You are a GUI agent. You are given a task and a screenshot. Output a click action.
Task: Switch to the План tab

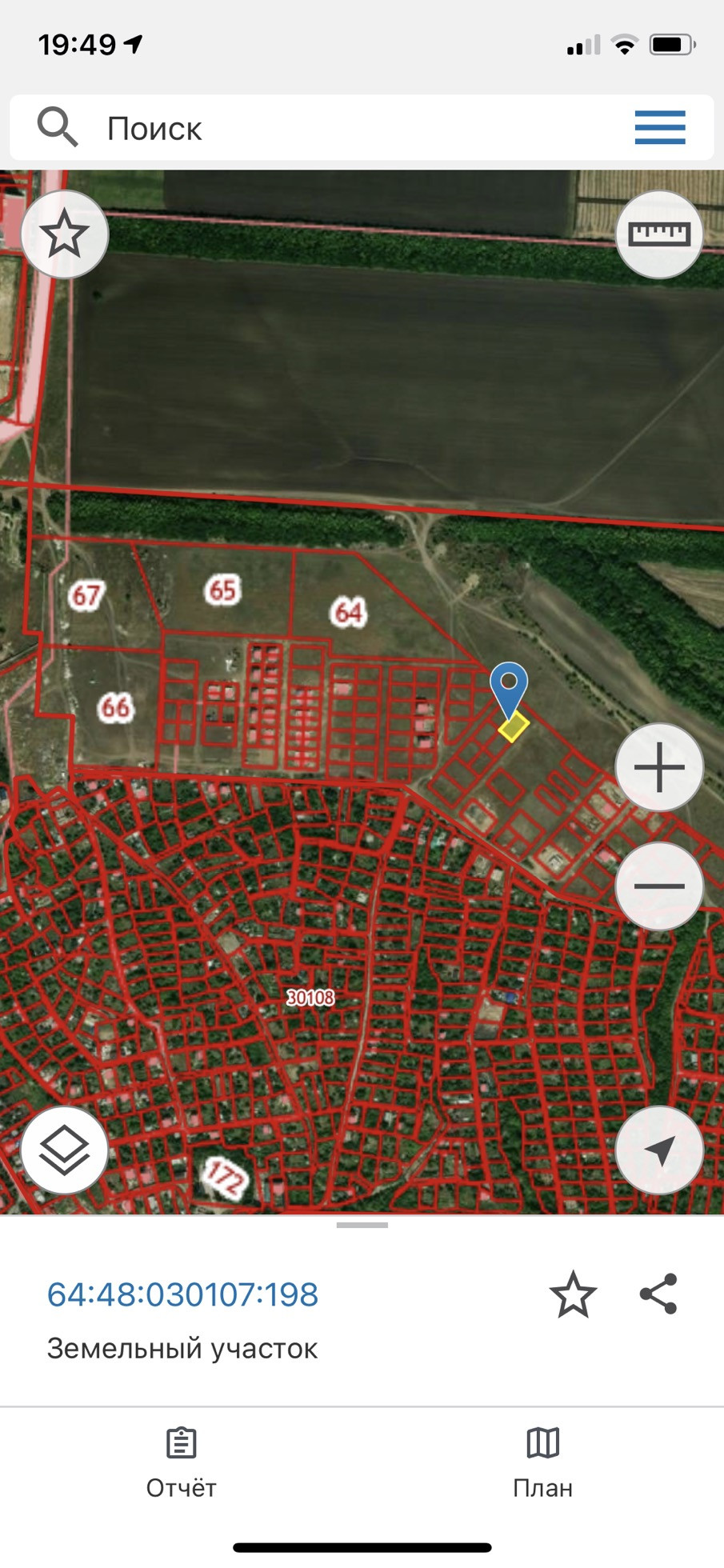[x=542, y=1462]
